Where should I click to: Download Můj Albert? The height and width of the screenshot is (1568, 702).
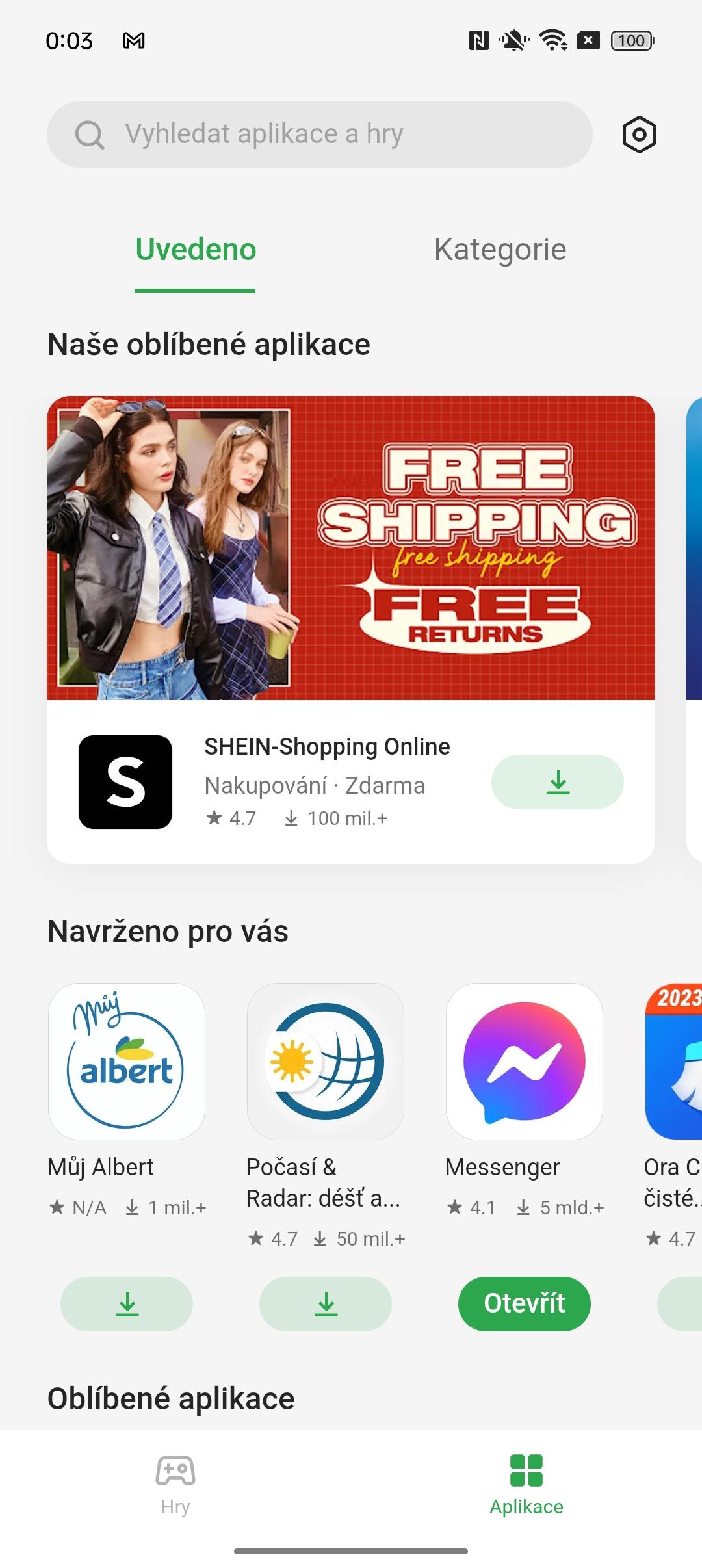coord(127,1304)
